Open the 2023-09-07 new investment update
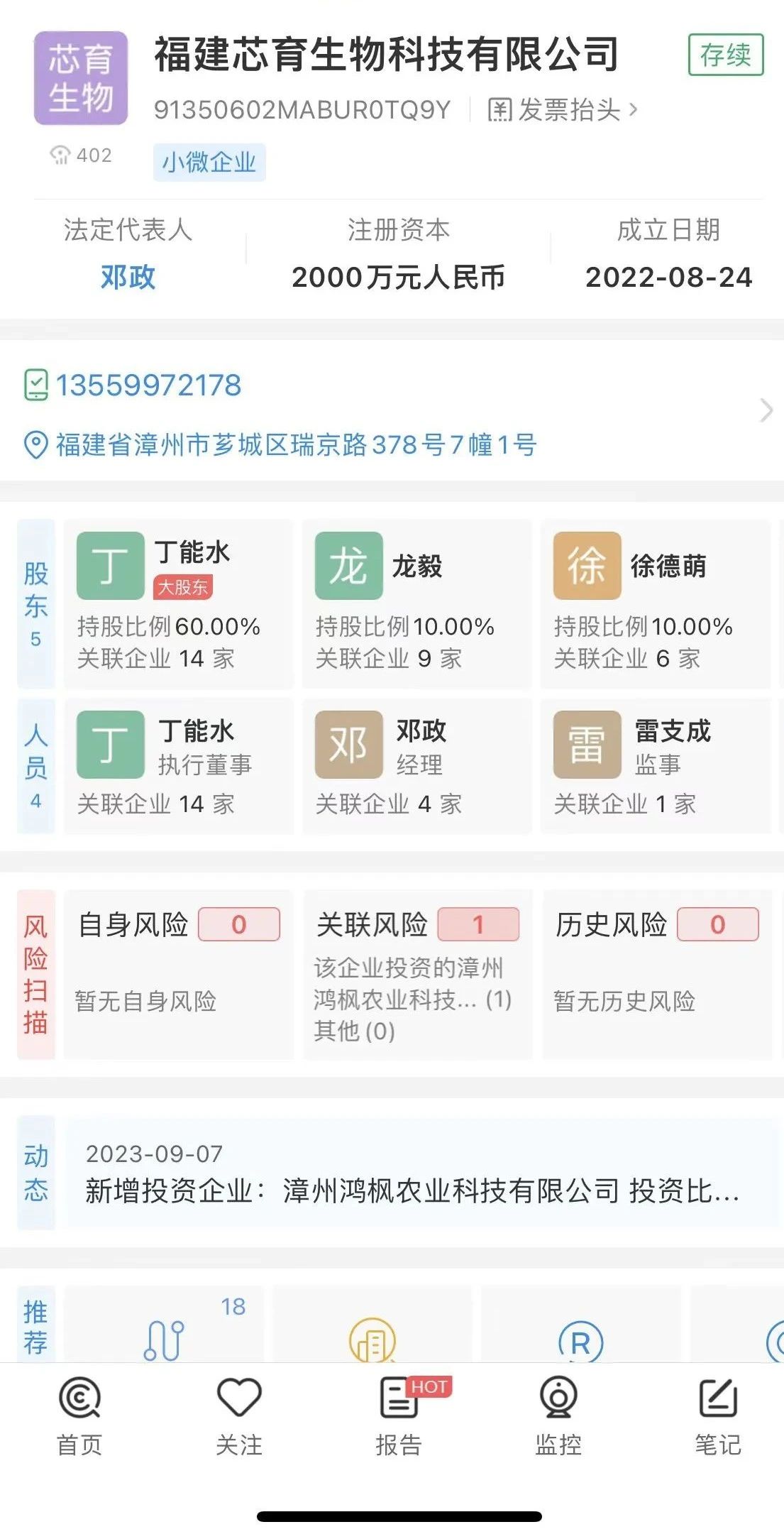Viewport: 784px width, 1539px height. 421,1173
